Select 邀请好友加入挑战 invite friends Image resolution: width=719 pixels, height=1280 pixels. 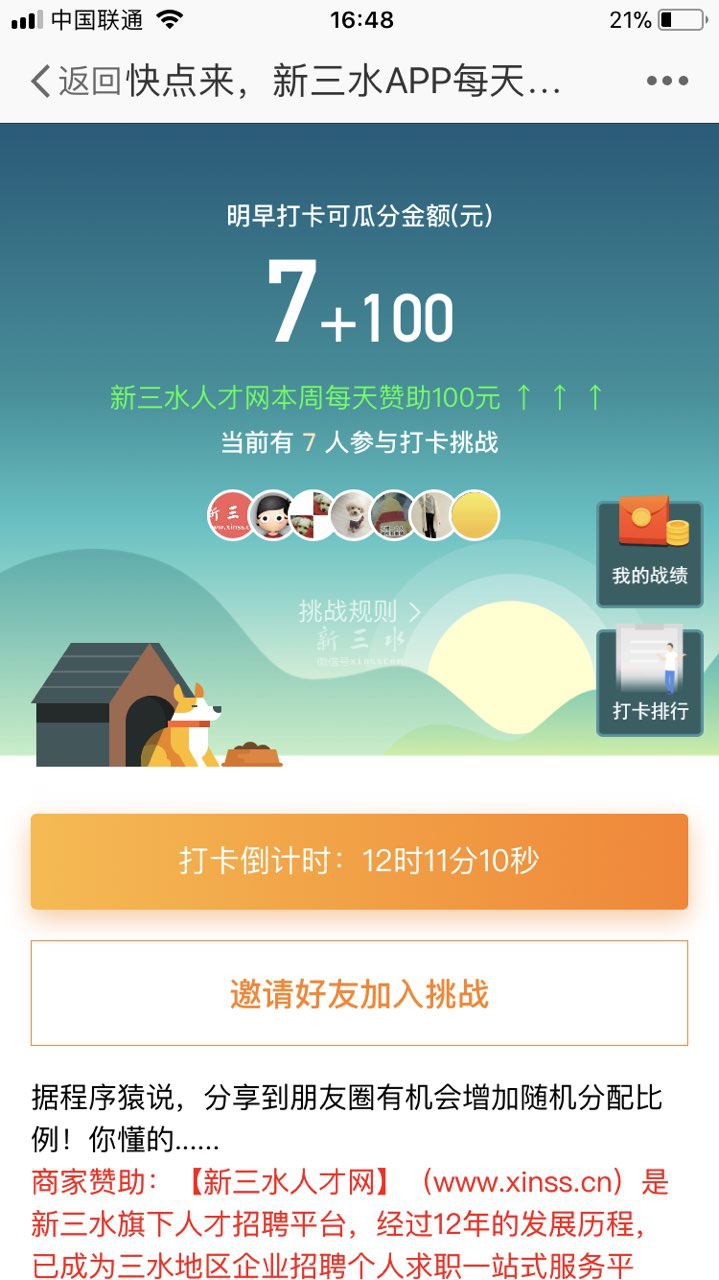click(x=359, y=993)
